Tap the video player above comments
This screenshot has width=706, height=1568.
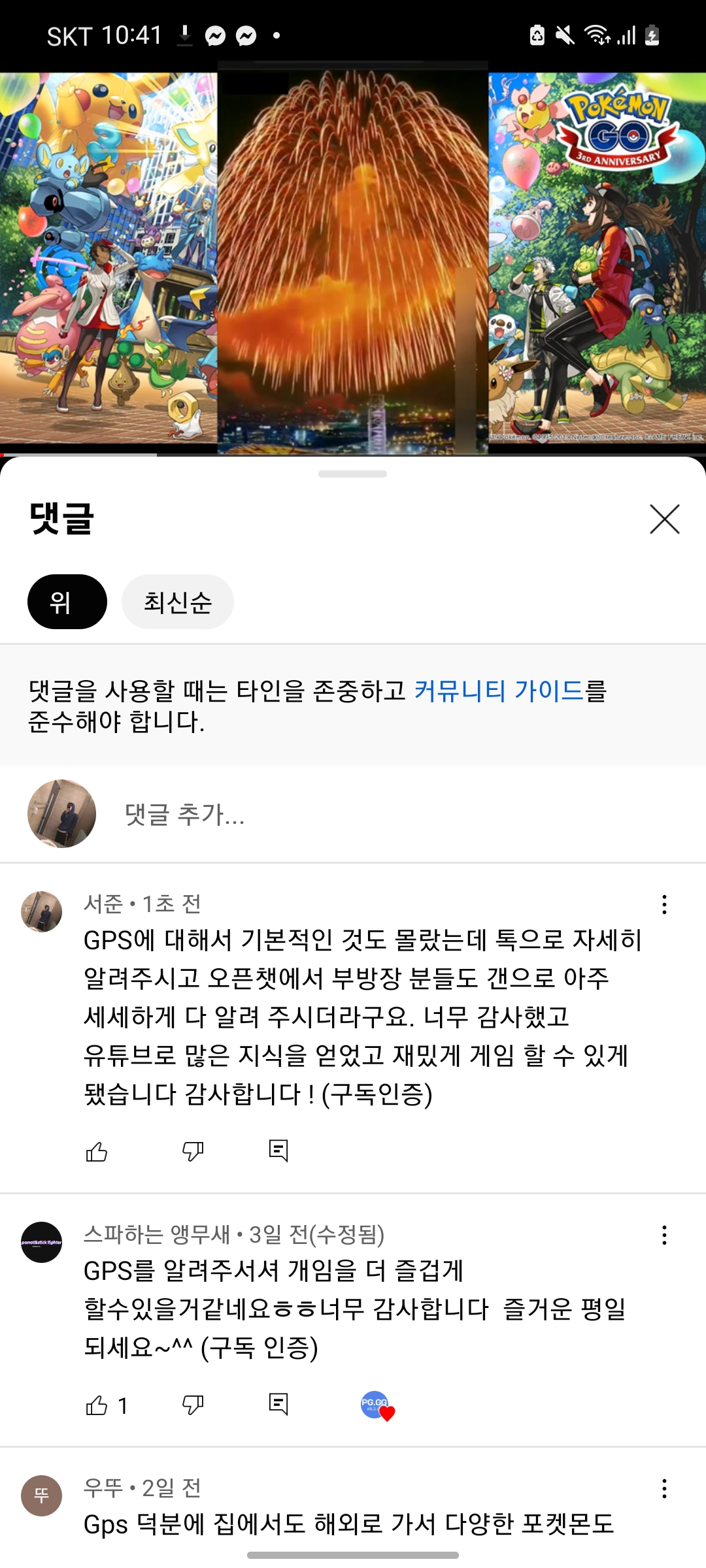pos(353,261)
